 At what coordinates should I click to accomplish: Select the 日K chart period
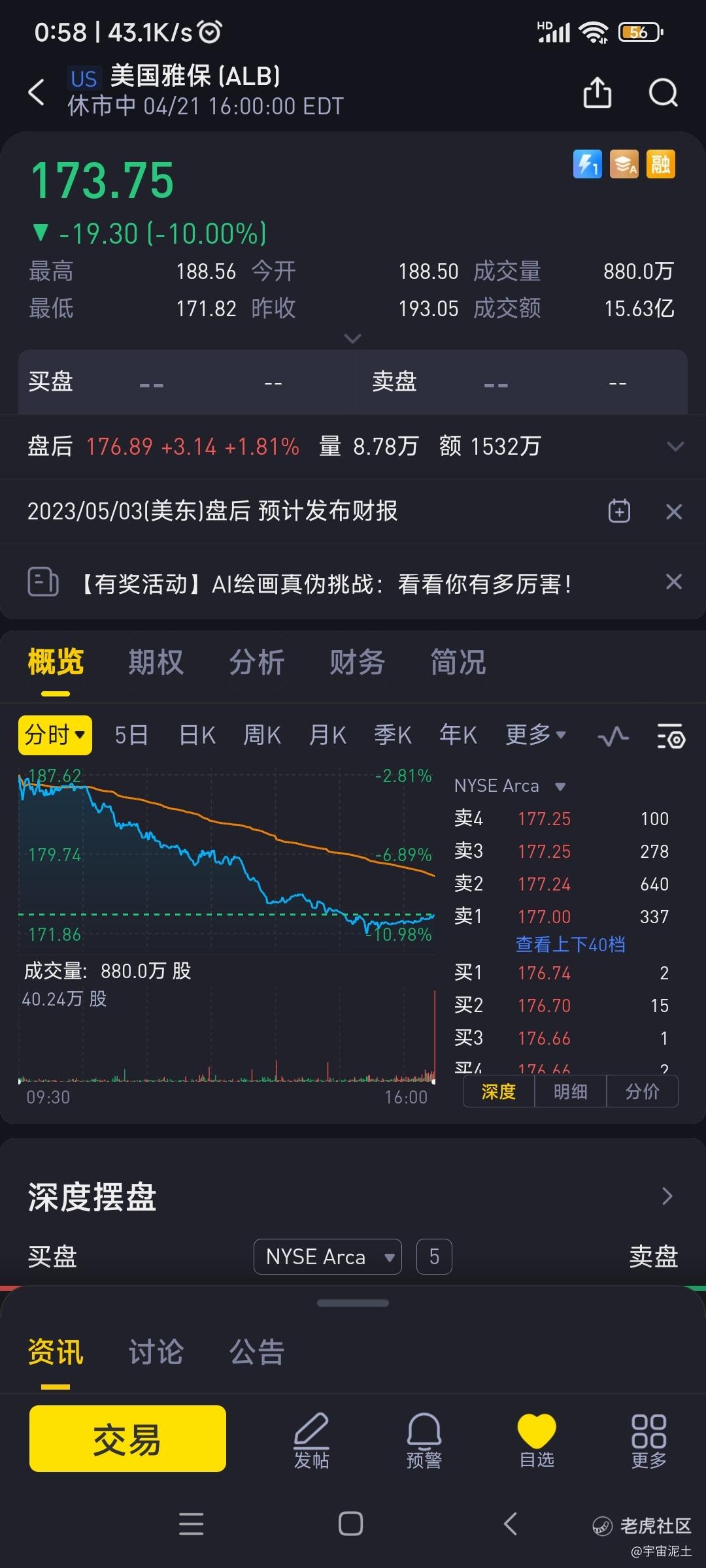[x=197, y=735]
